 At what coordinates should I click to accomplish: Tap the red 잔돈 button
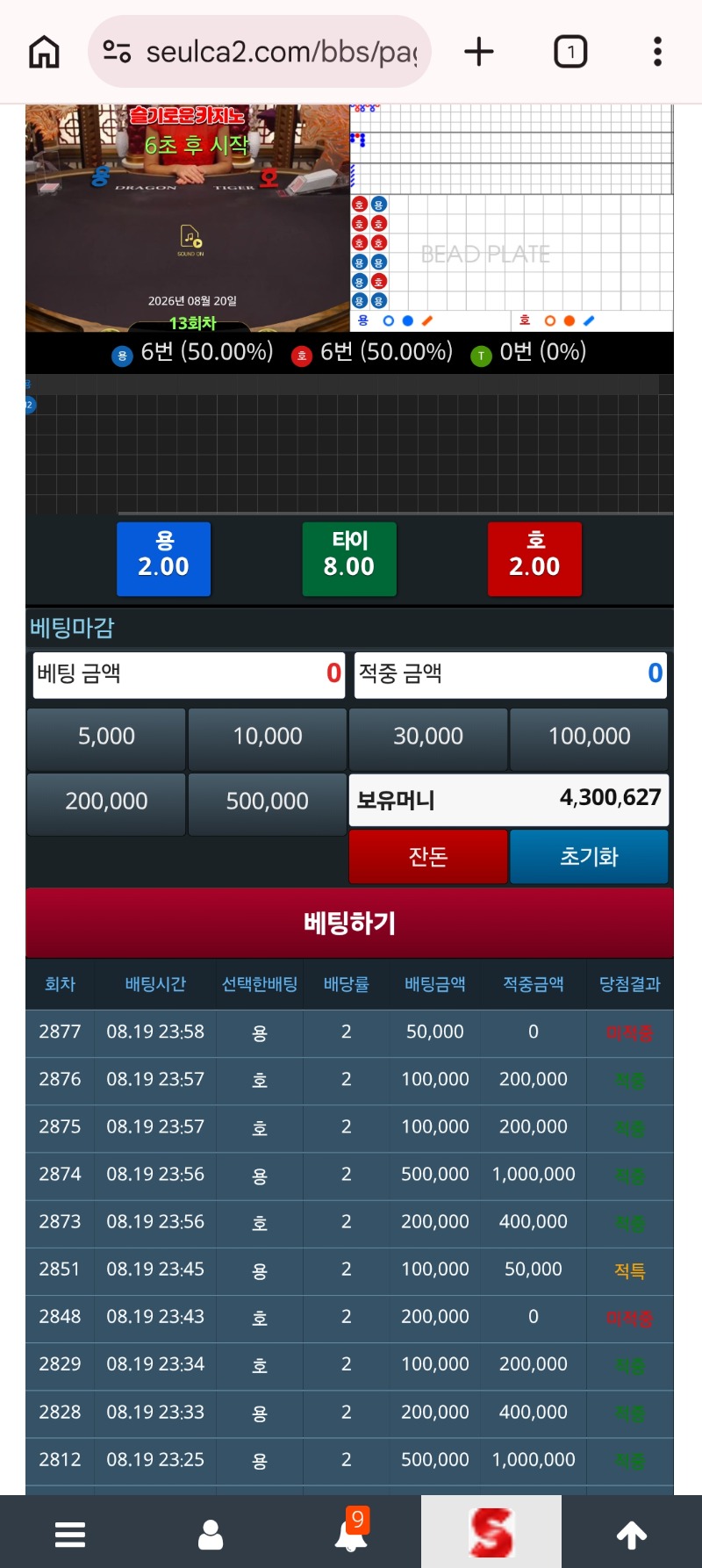pos(428,857)
